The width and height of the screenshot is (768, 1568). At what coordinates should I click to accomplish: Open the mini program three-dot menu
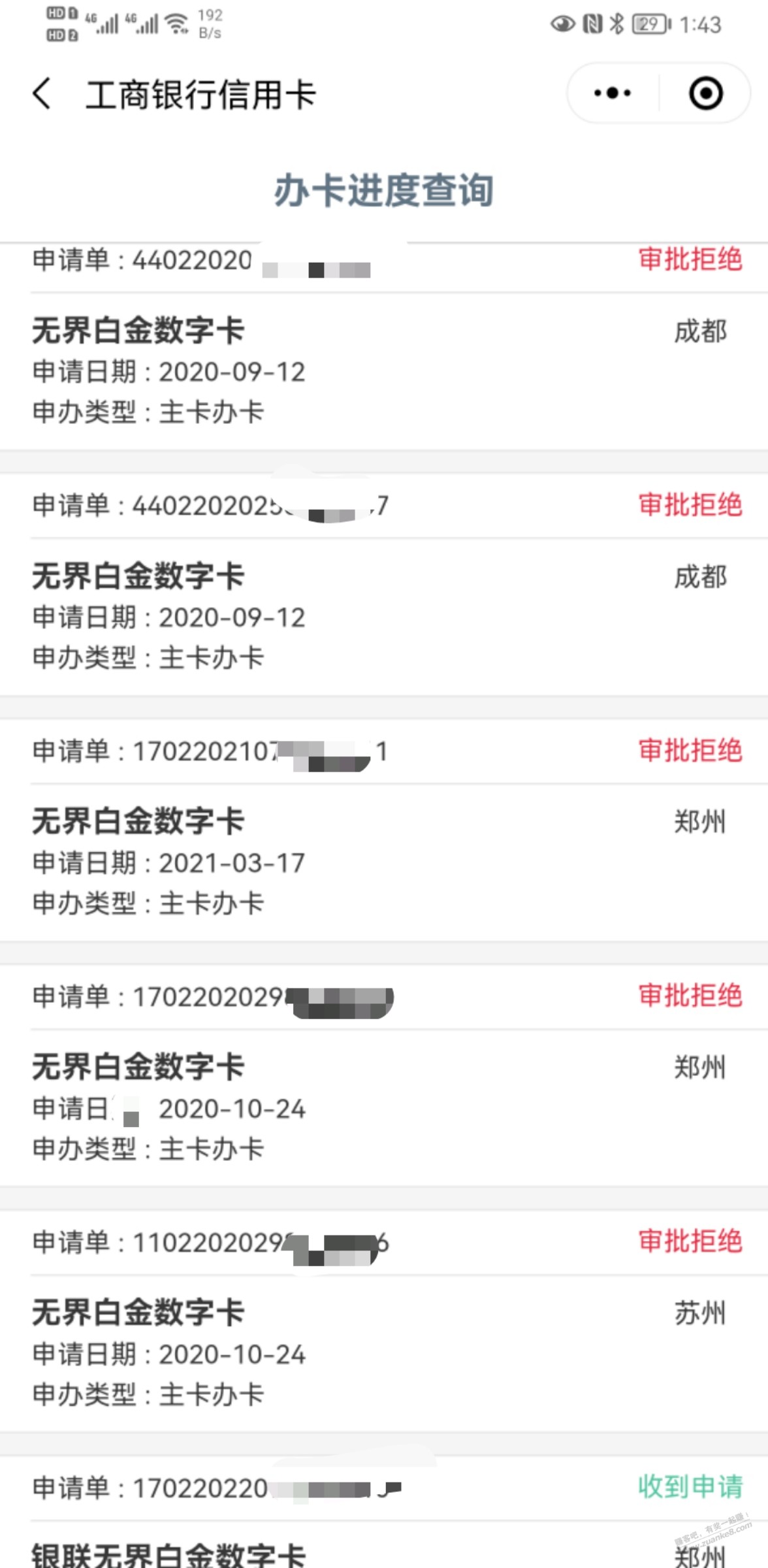tap(612, 93)
